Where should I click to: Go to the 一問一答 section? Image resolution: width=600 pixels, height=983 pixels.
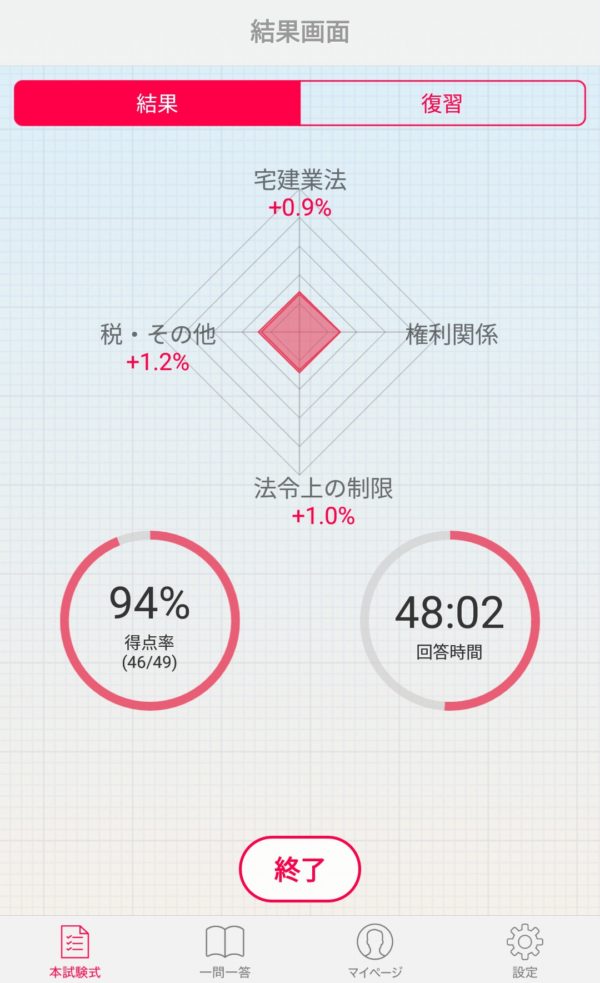(225, 950)
